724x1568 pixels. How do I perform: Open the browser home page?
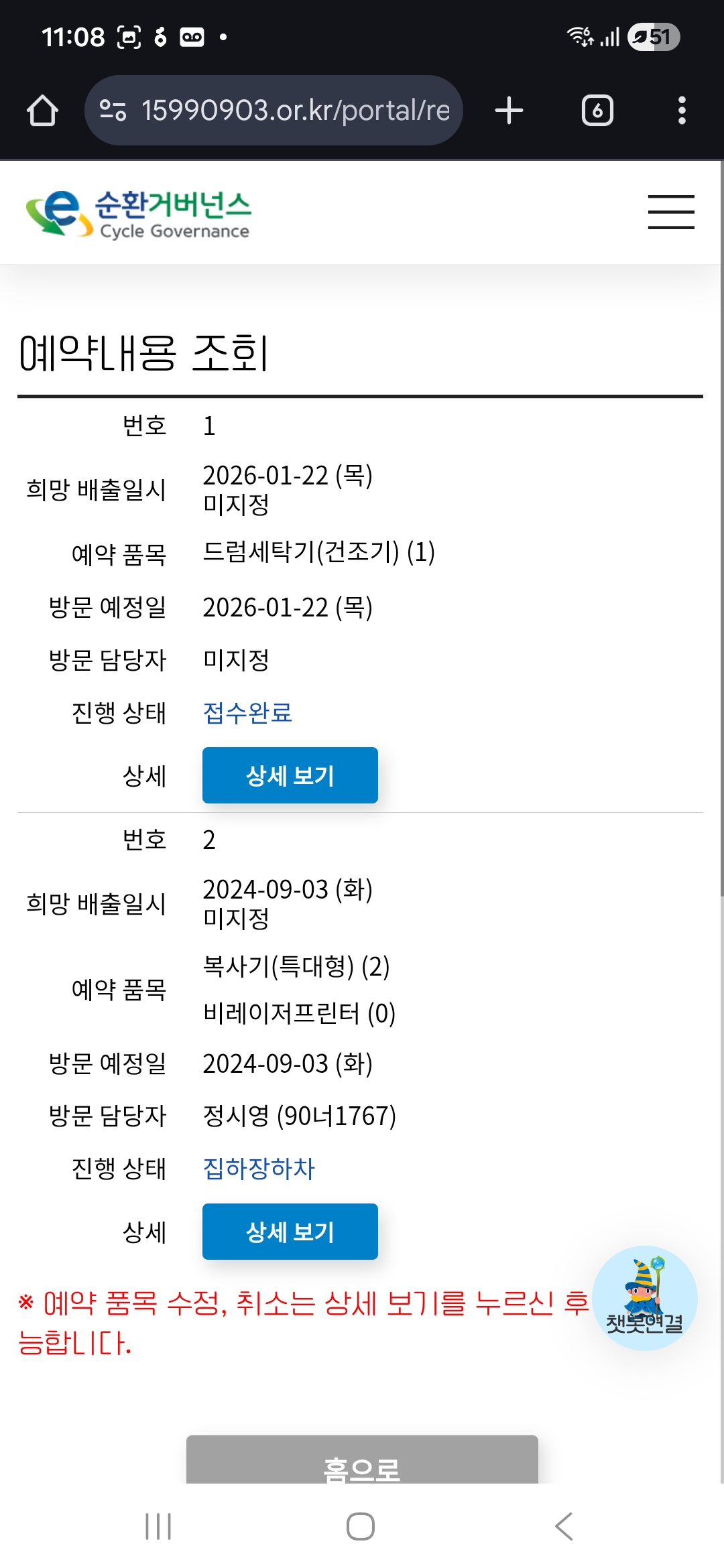click(x=42, y=111)
